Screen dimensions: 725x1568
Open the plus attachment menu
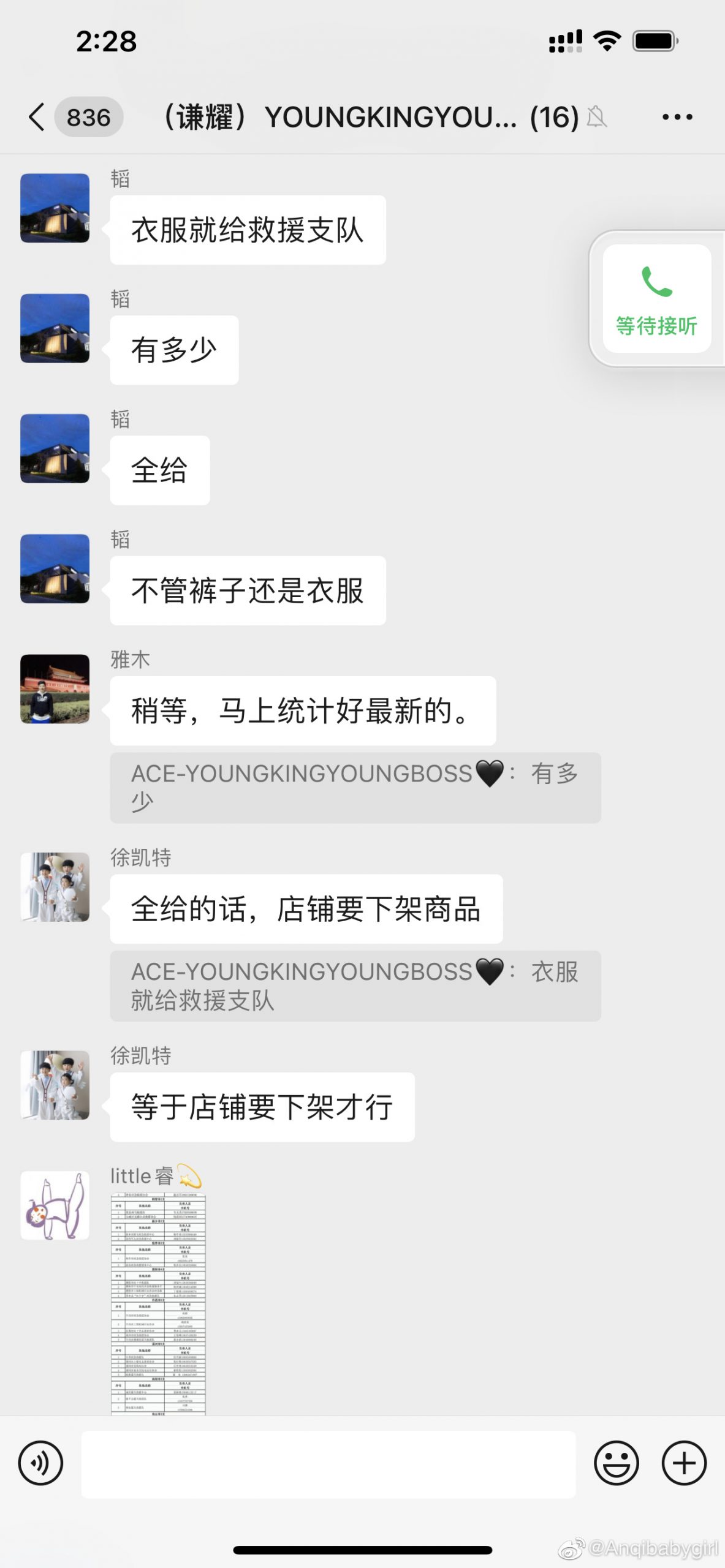tap(684, 1463)
